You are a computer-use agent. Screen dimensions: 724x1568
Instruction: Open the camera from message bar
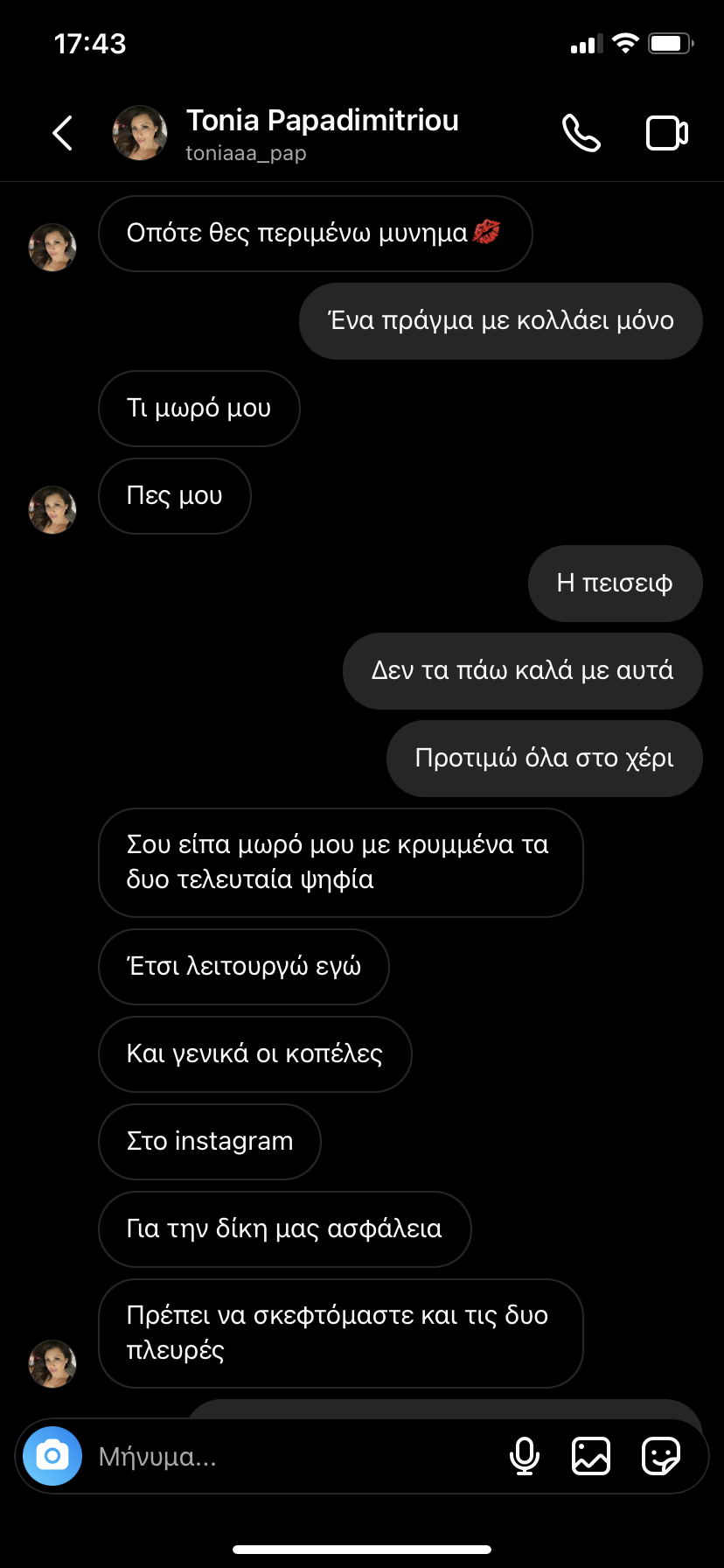52,1456
